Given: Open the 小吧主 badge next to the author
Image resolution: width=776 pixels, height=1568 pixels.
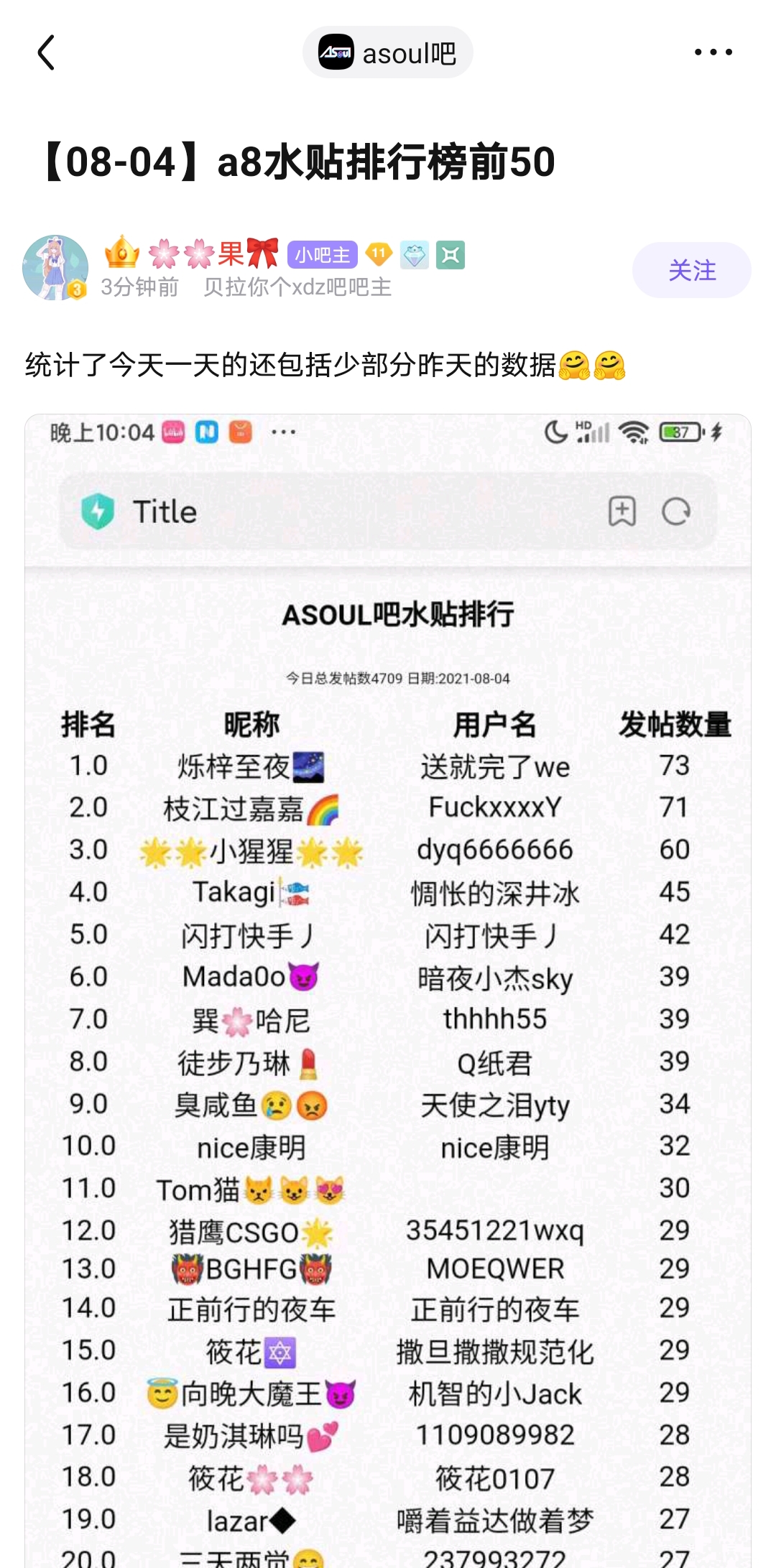Looking at the screenshot, I should coord(322,254).
